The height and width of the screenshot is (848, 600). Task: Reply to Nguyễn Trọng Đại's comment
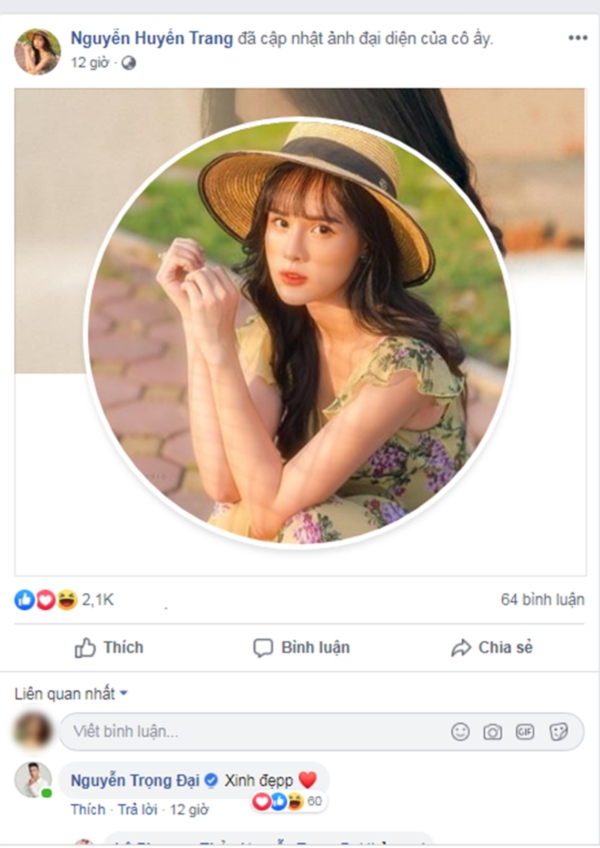click(139, 808)
